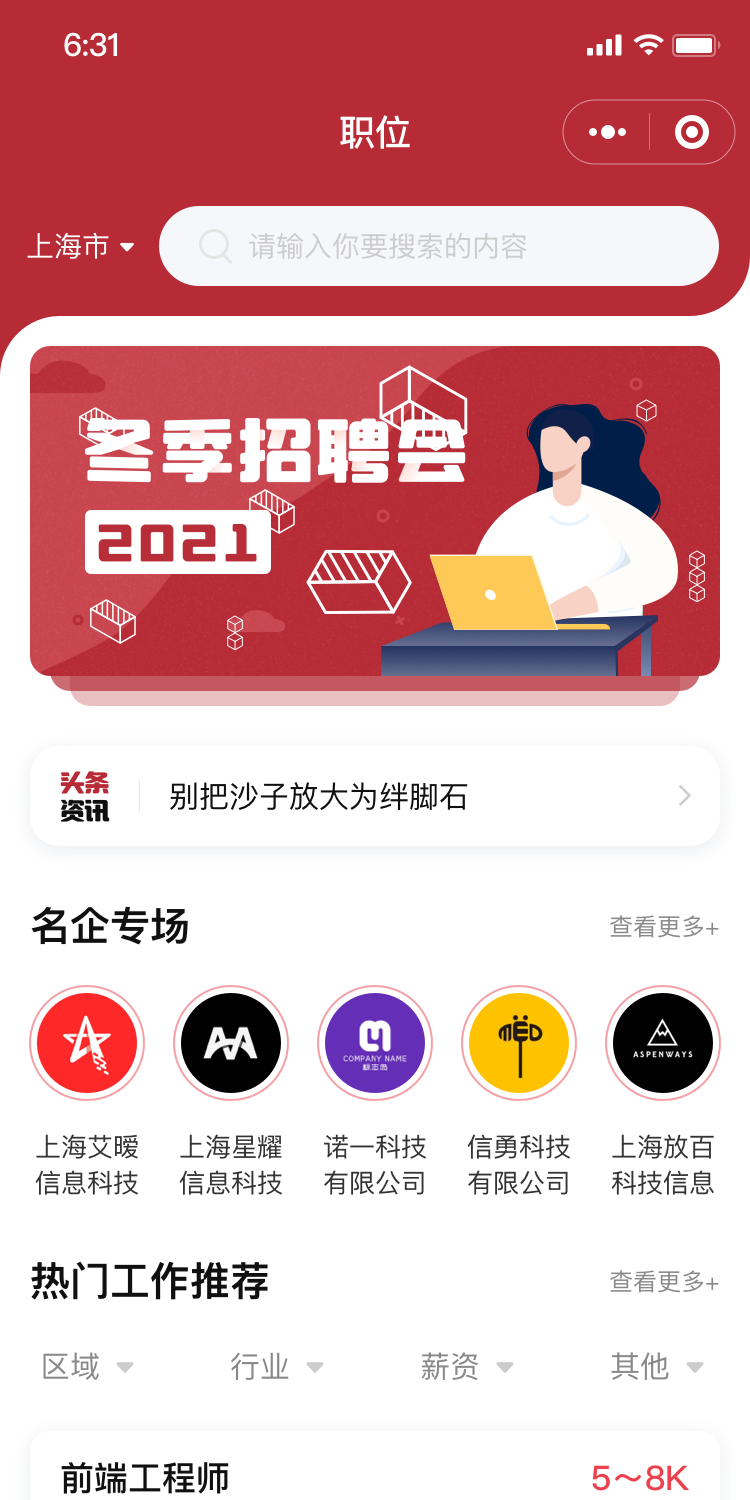Open the mini program more options menu
Screen dimensions: 750x1500
(608, 132)
